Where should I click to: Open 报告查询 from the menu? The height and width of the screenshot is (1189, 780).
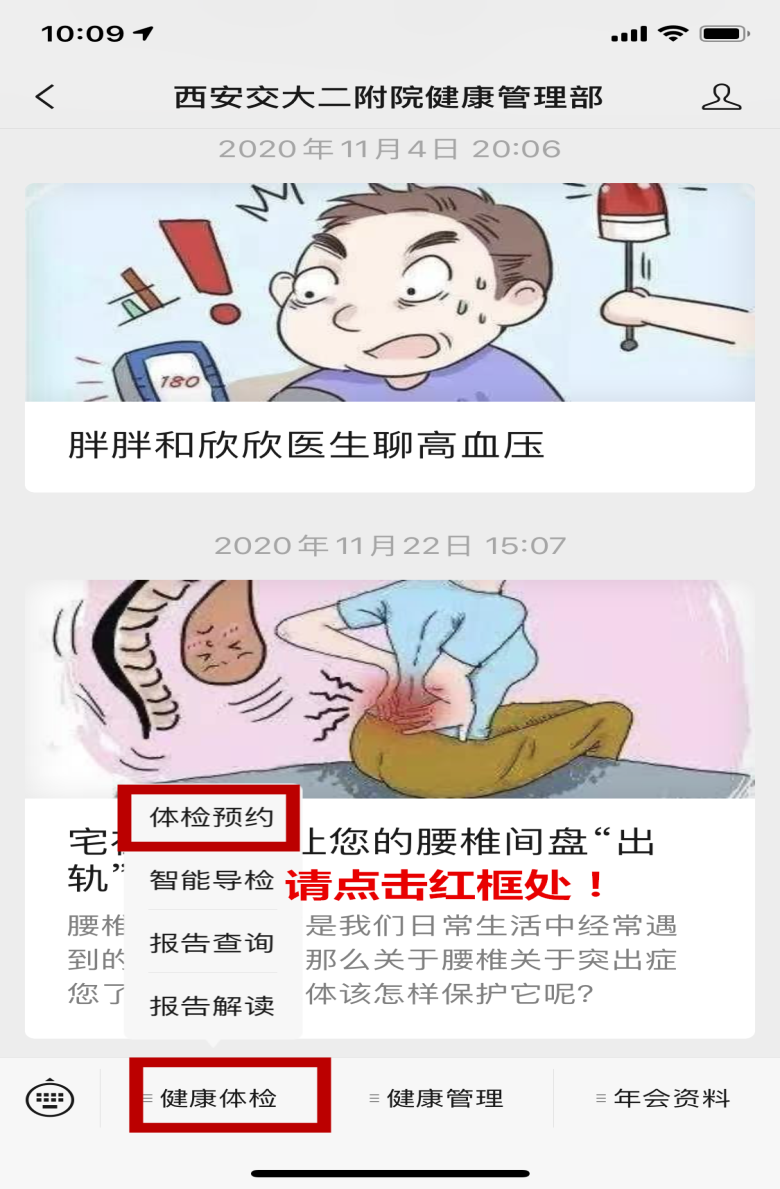211,943
